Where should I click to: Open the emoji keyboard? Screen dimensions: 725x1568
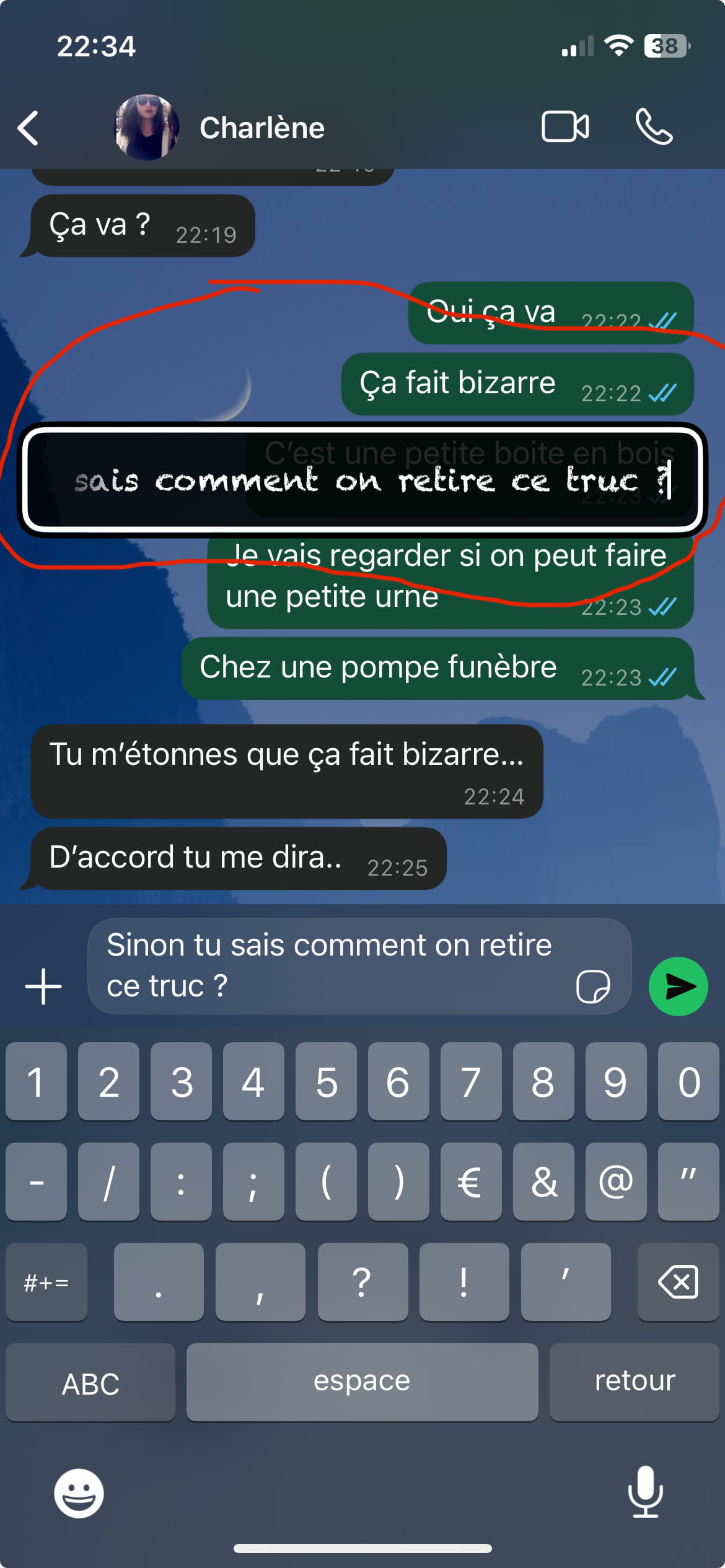[79, 1493]
